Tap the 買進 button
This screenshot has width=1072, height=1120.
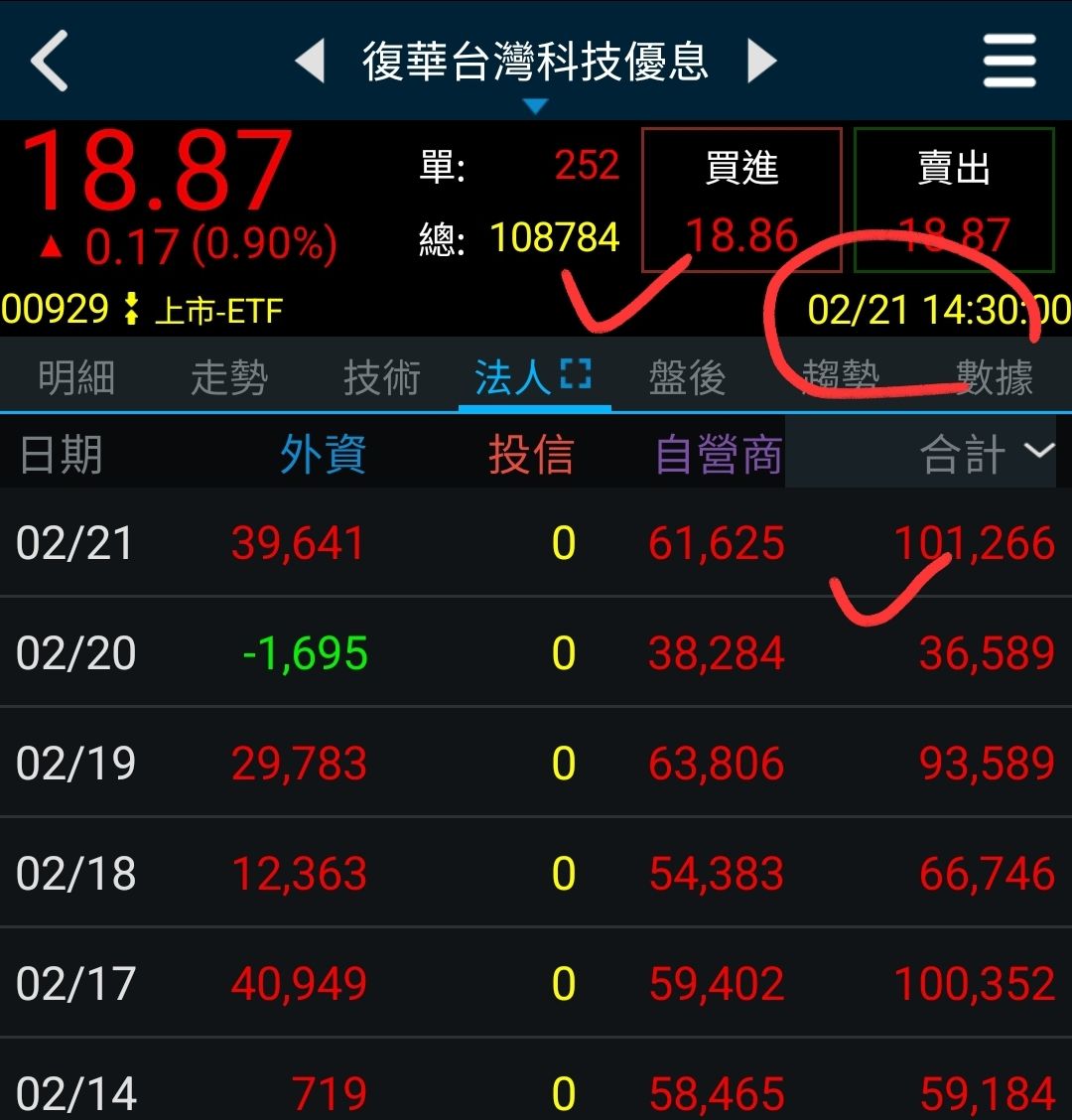click(x=741, y=200)
